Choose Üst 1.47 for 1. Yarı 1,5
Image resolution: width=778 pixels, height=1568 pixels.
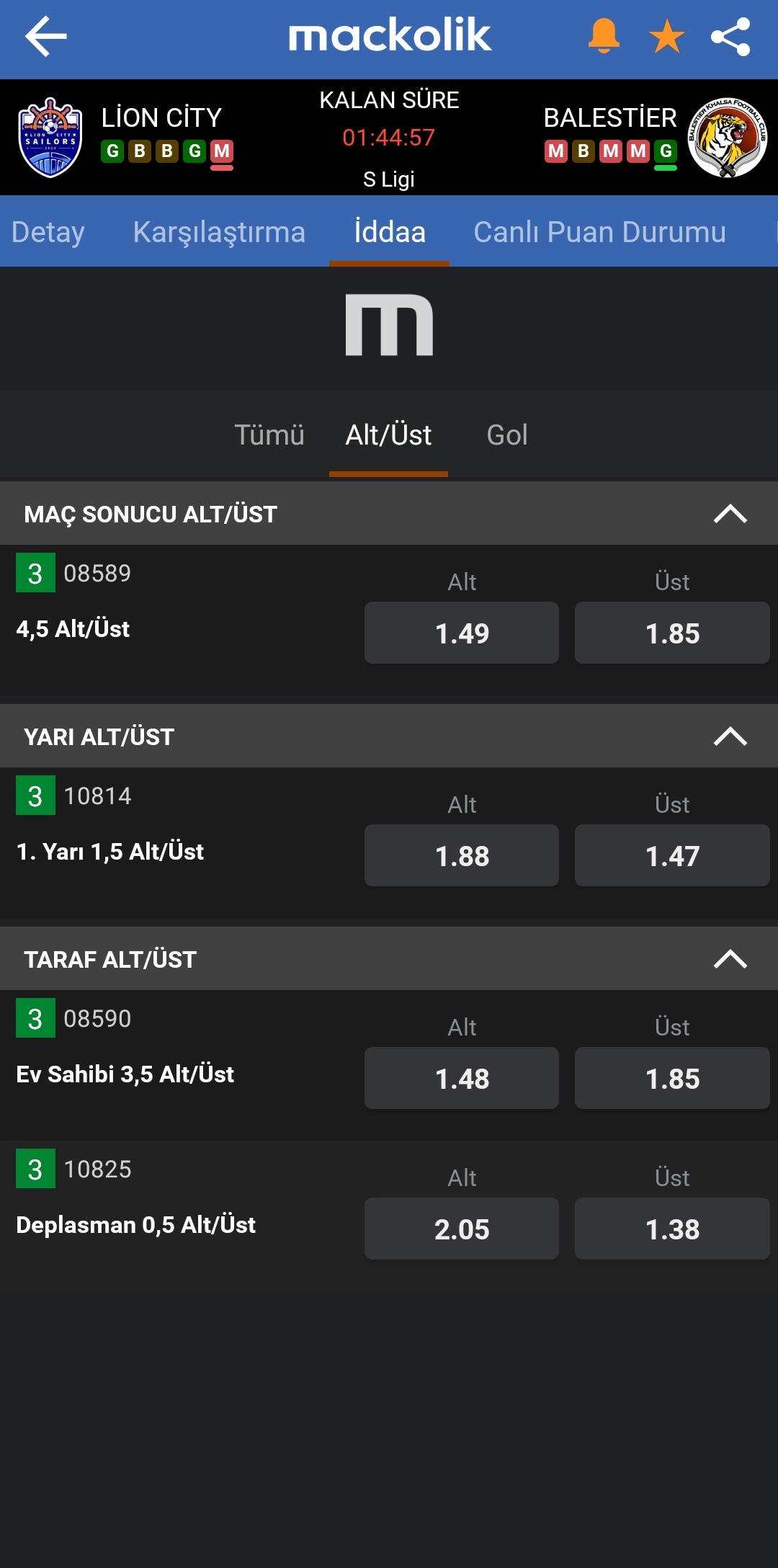point(672,855)
